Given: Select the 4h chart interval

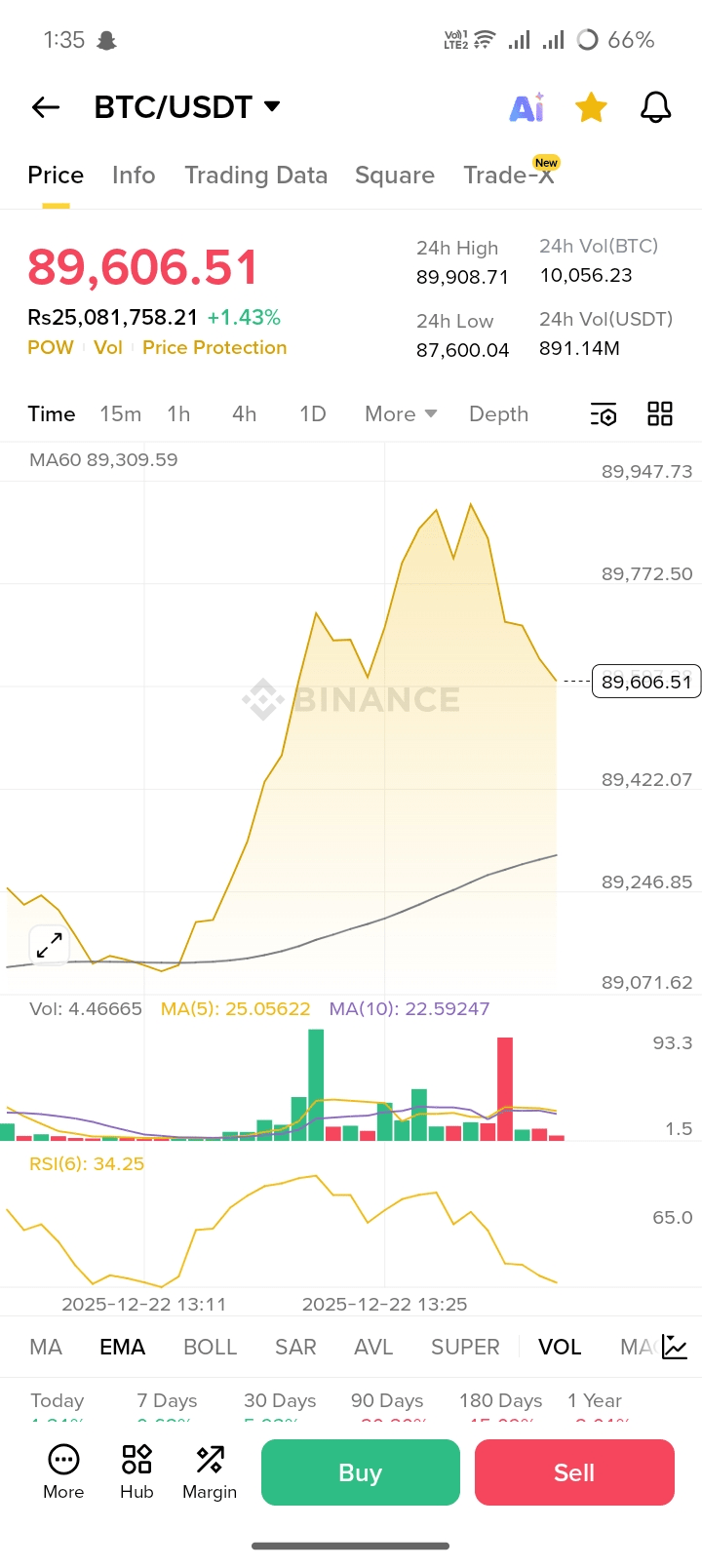Looking at the screenshot, I should pos(244,414).
